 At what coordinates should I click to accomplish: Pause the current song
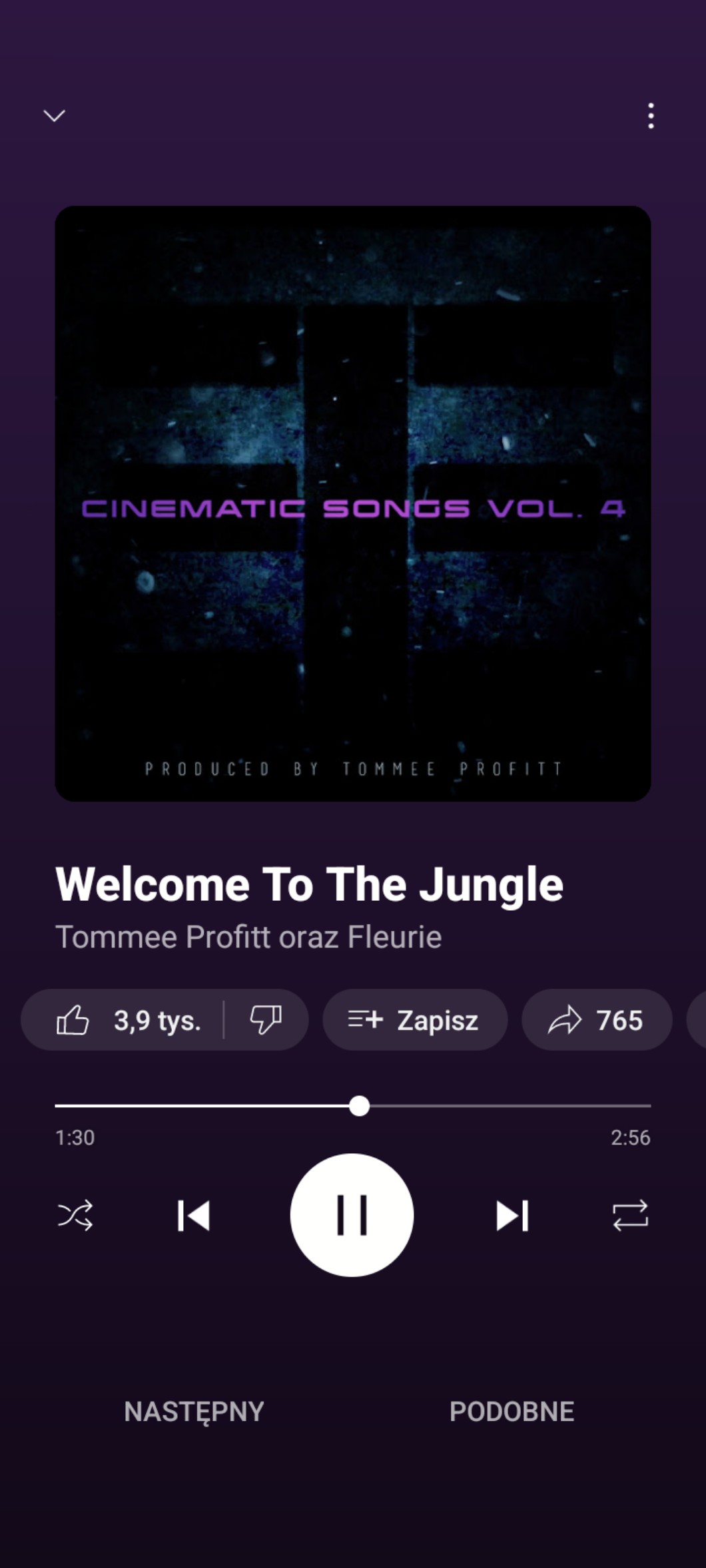352,1215
